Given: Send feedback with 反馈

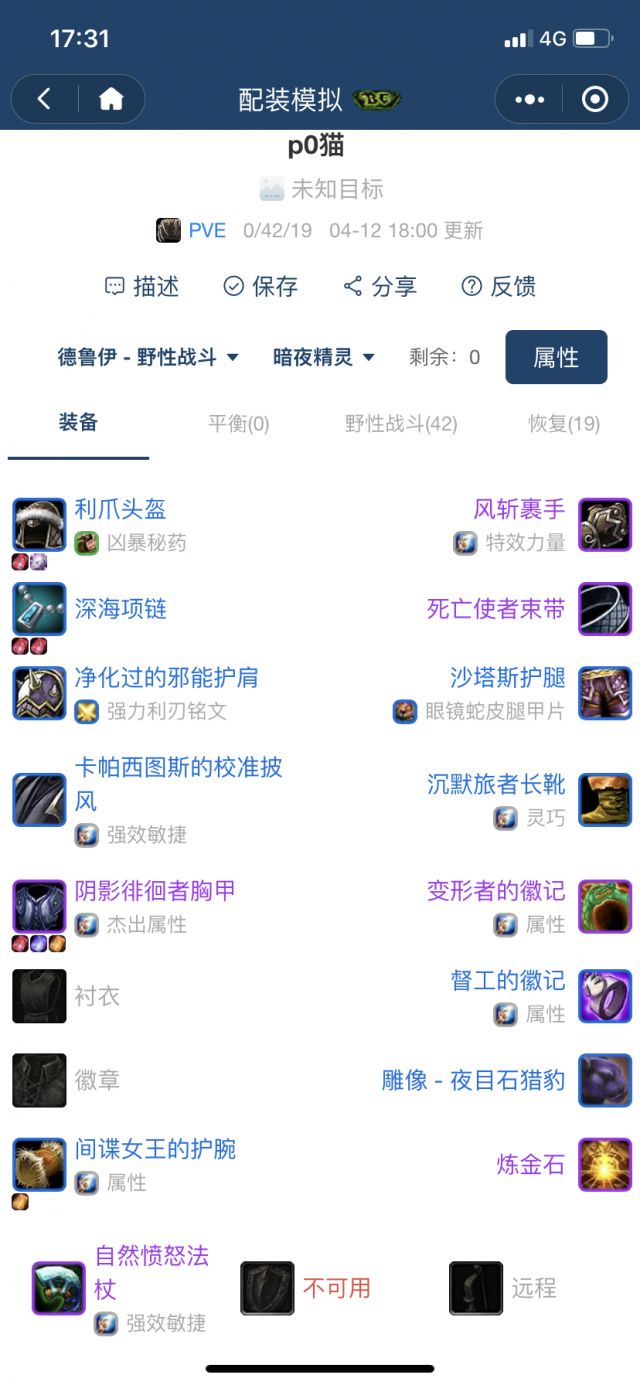Looking at the screenshot, I should 498,287.
